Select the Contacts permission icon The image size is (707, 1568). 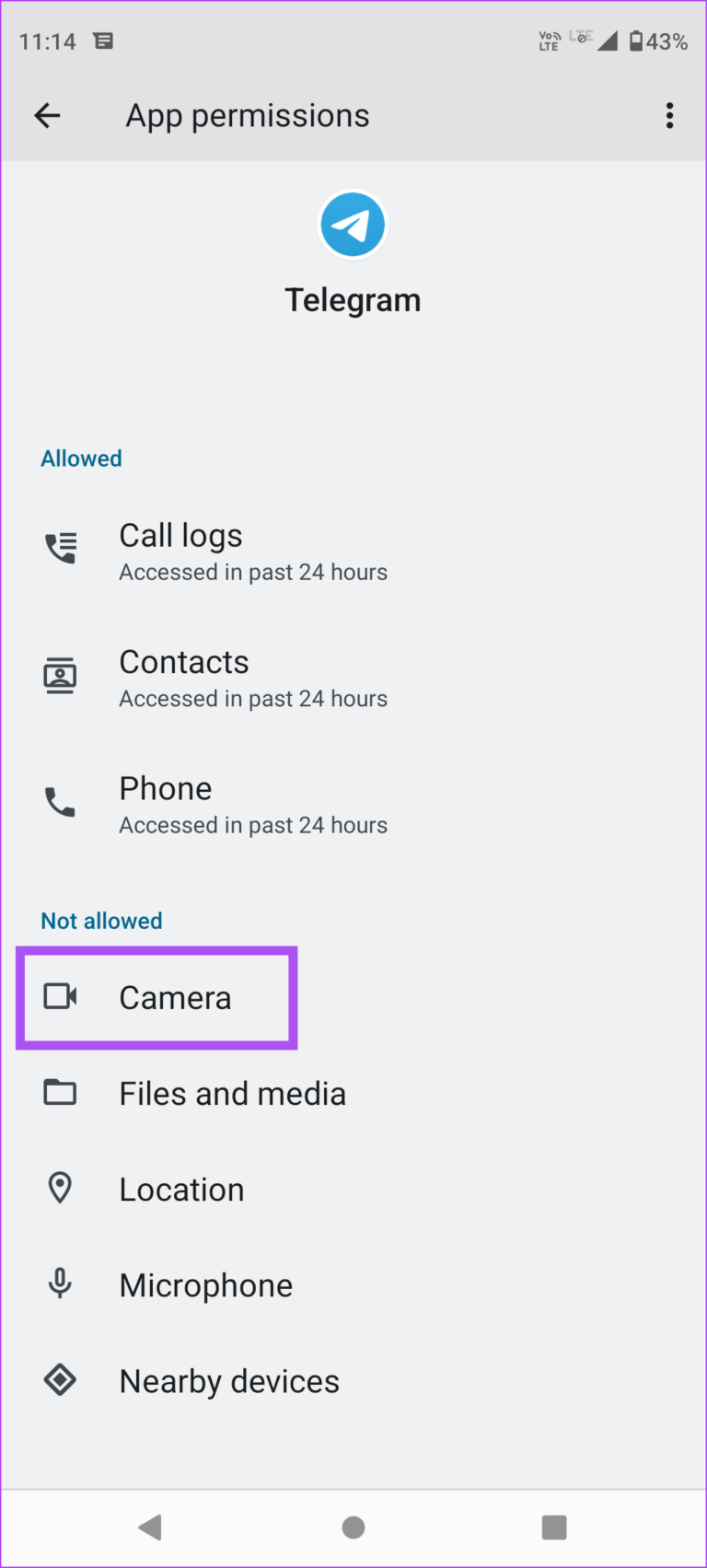[x=60, y=675]
